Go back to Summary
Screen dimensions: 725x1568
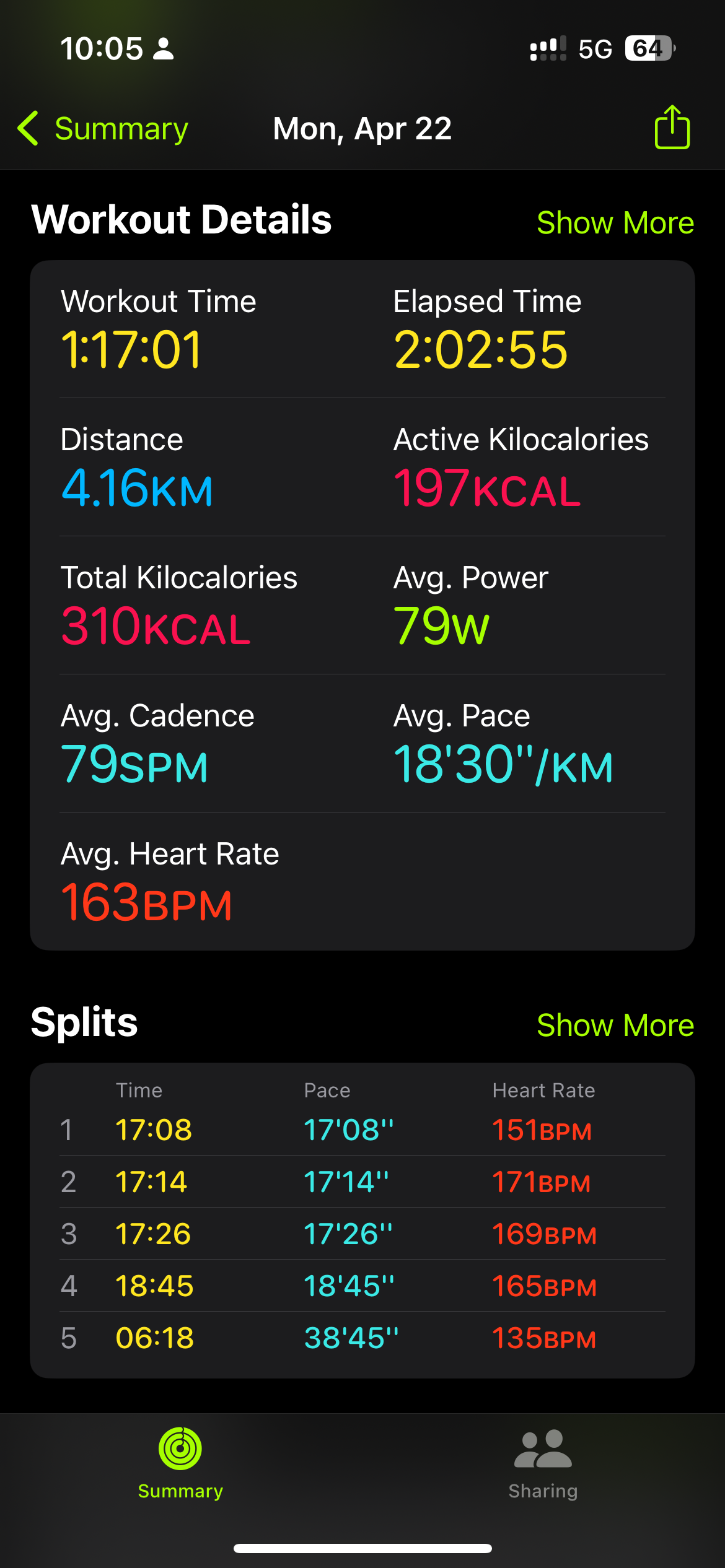click(103, 129)
